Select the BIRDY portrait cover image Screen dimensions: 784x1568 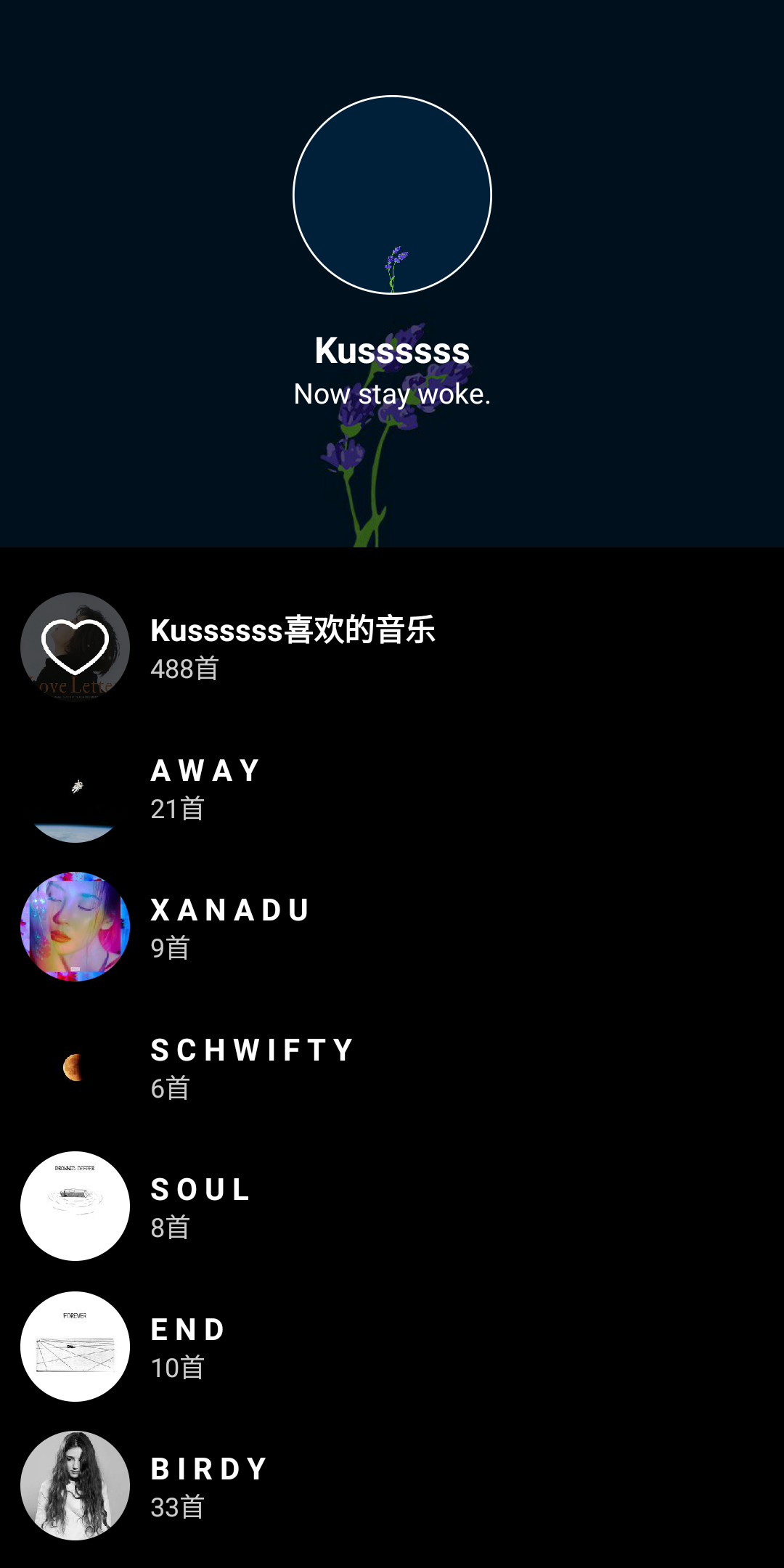73,1486
